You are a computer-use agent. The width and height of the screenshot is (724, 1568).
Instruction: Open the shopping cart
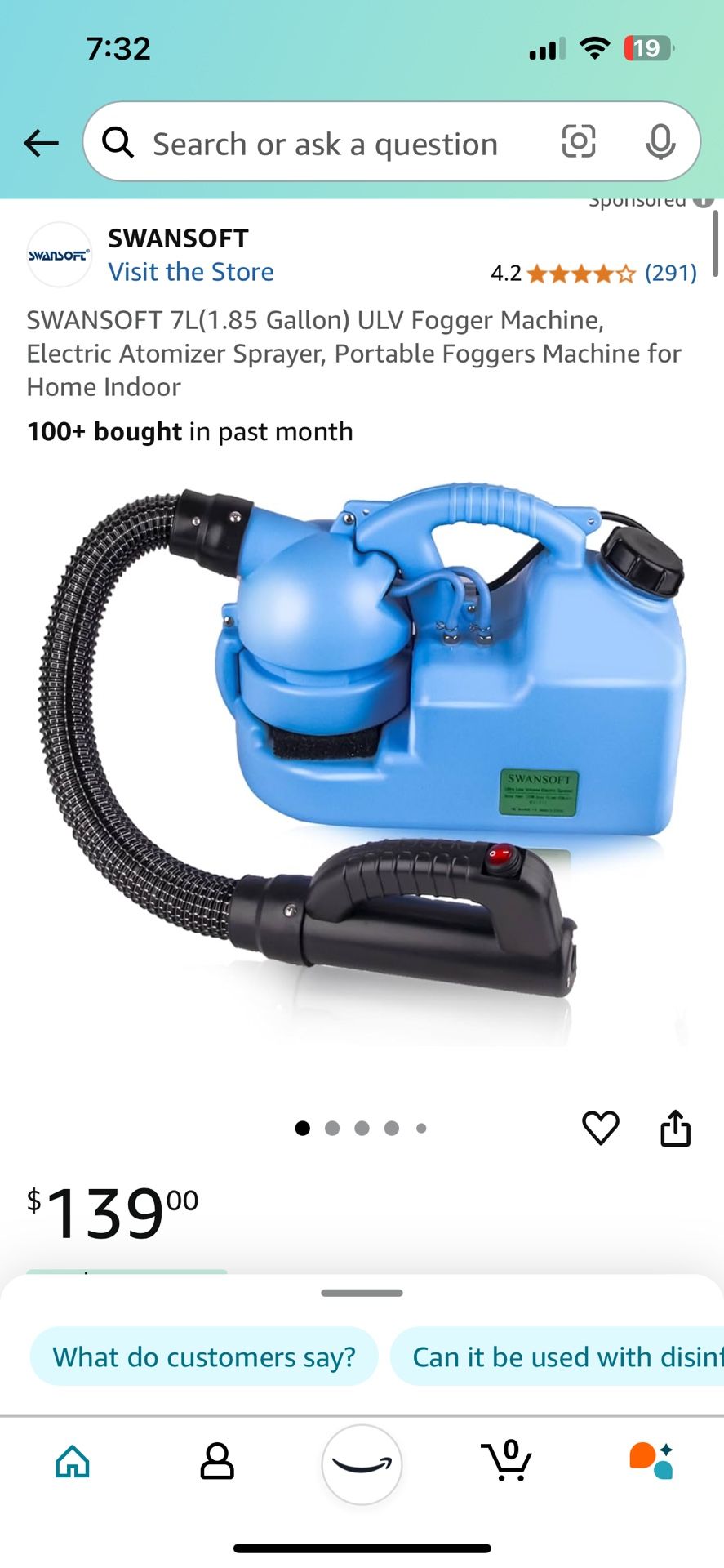(507, 1462)
